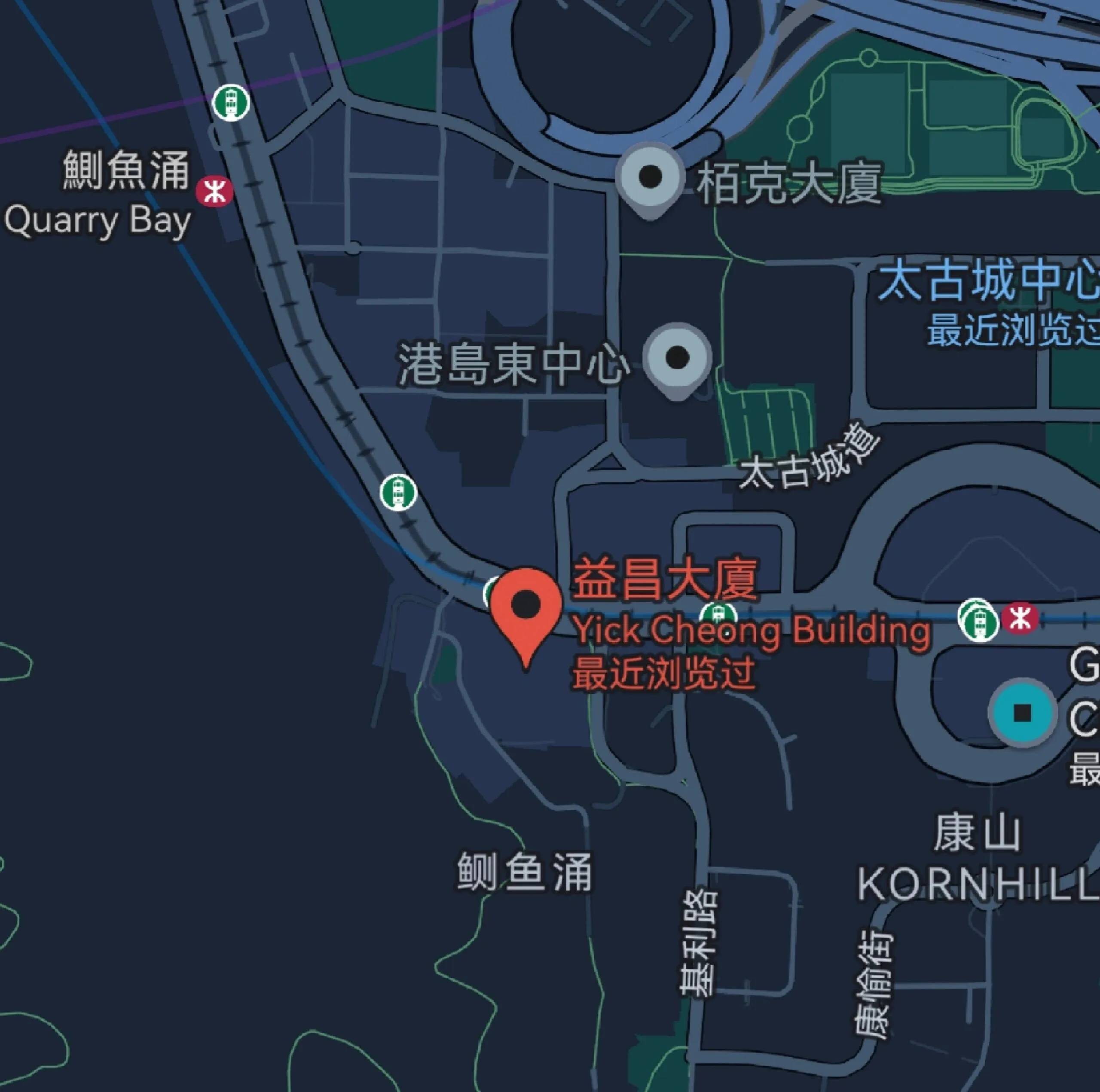1100x1092 pixels.
Task: Tap the red Yick Cheong Building pin
Action: point(526,606)
